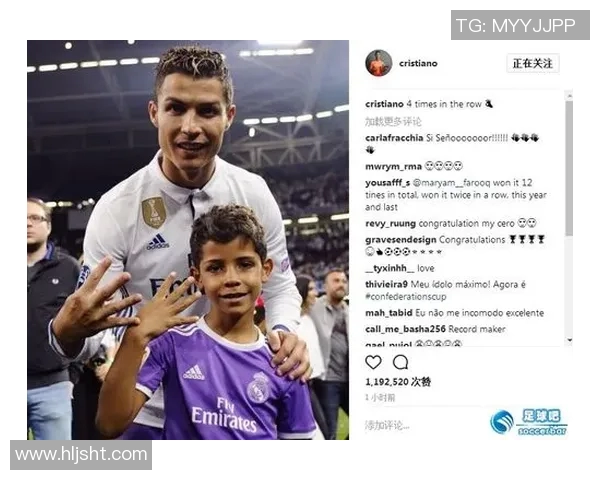Like the post with the heart icon

click(x=373, y=362)
